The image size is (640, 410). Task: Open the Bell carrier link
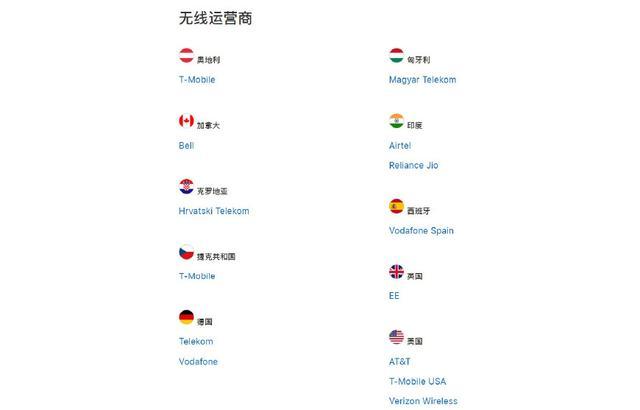(186, 146)
